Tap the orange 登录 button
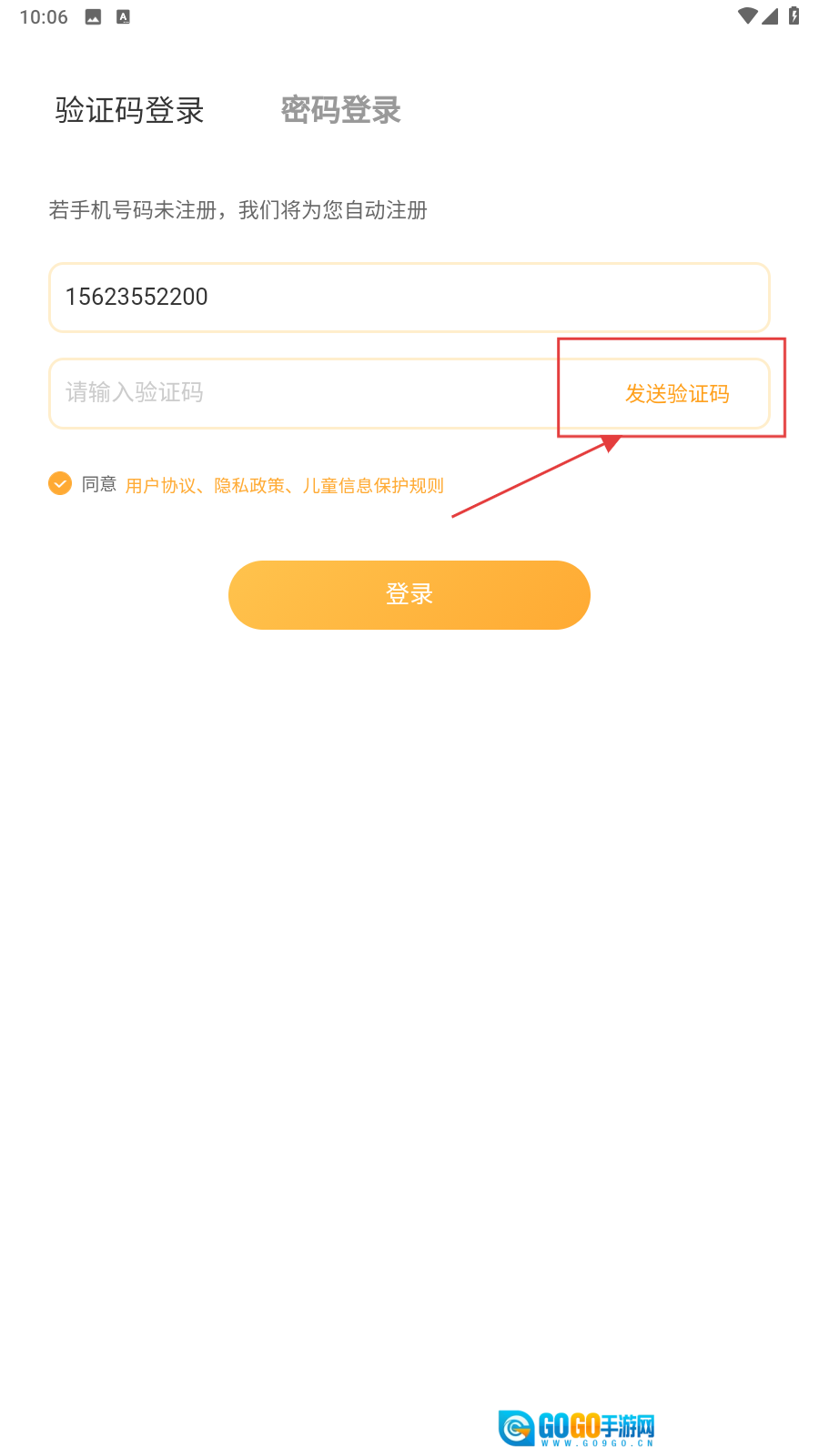Viewport: 819px width, 1456px height. [409, 594]
